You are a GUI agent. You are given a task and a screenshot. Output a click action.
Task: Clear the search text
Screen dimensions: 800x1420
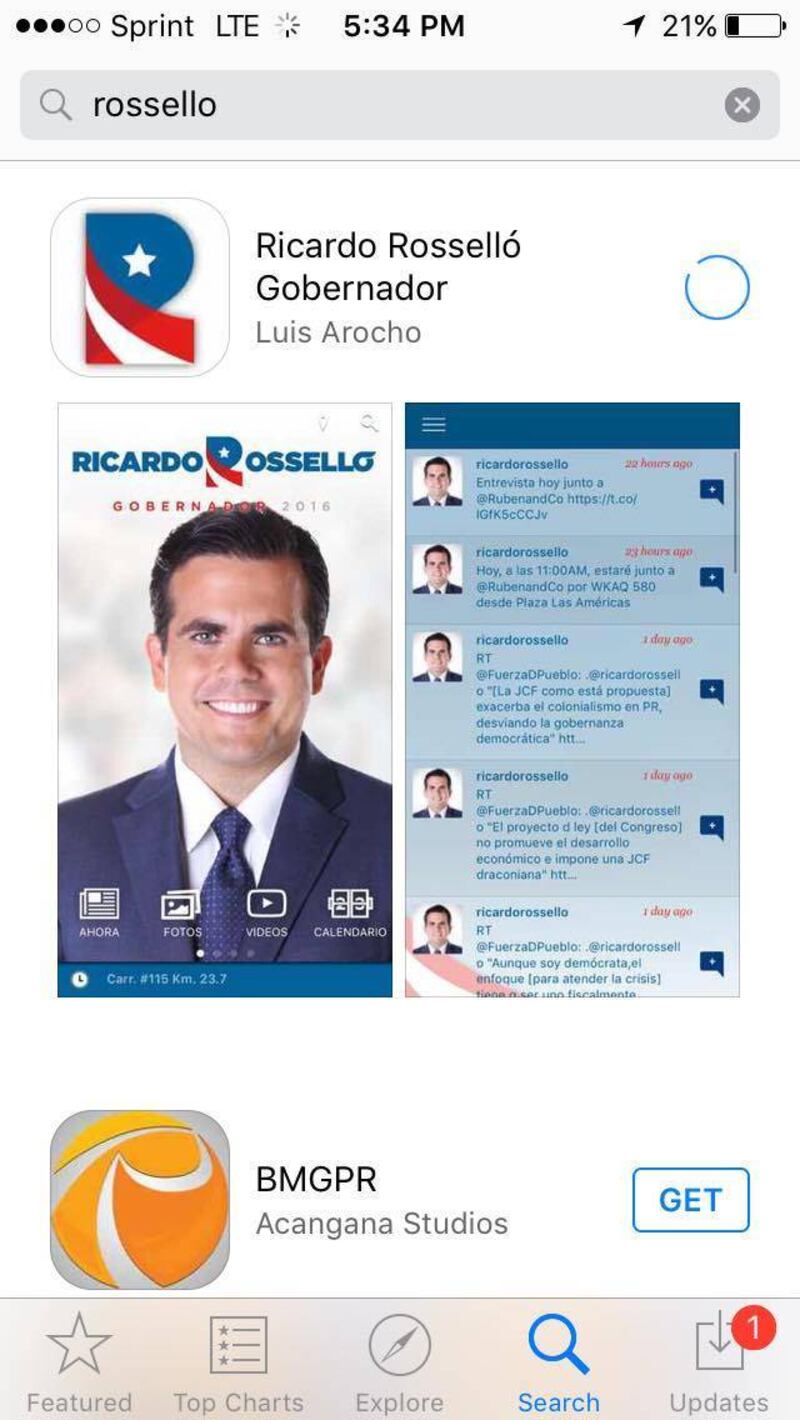(x=742, y=105)
